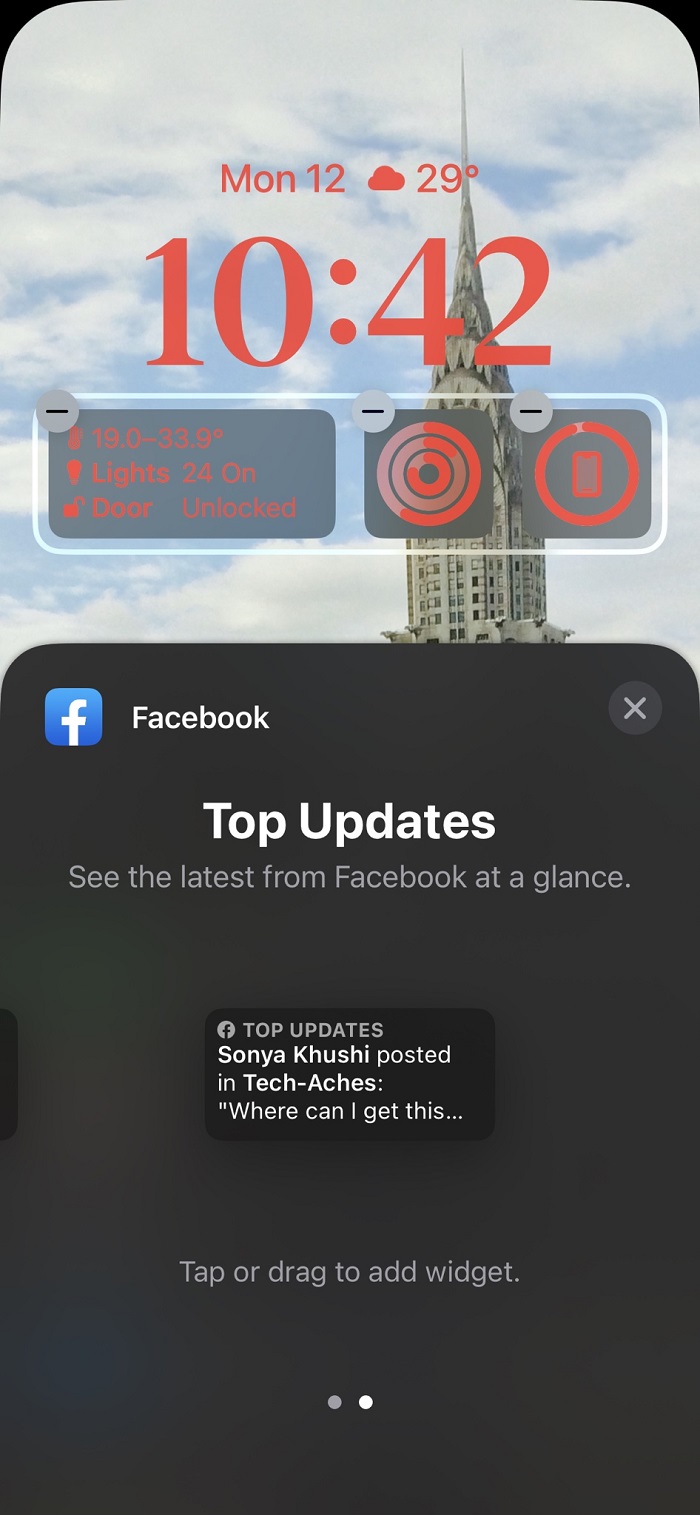Tap the date and weather line

pyautogui.click(x=349, y=179)
